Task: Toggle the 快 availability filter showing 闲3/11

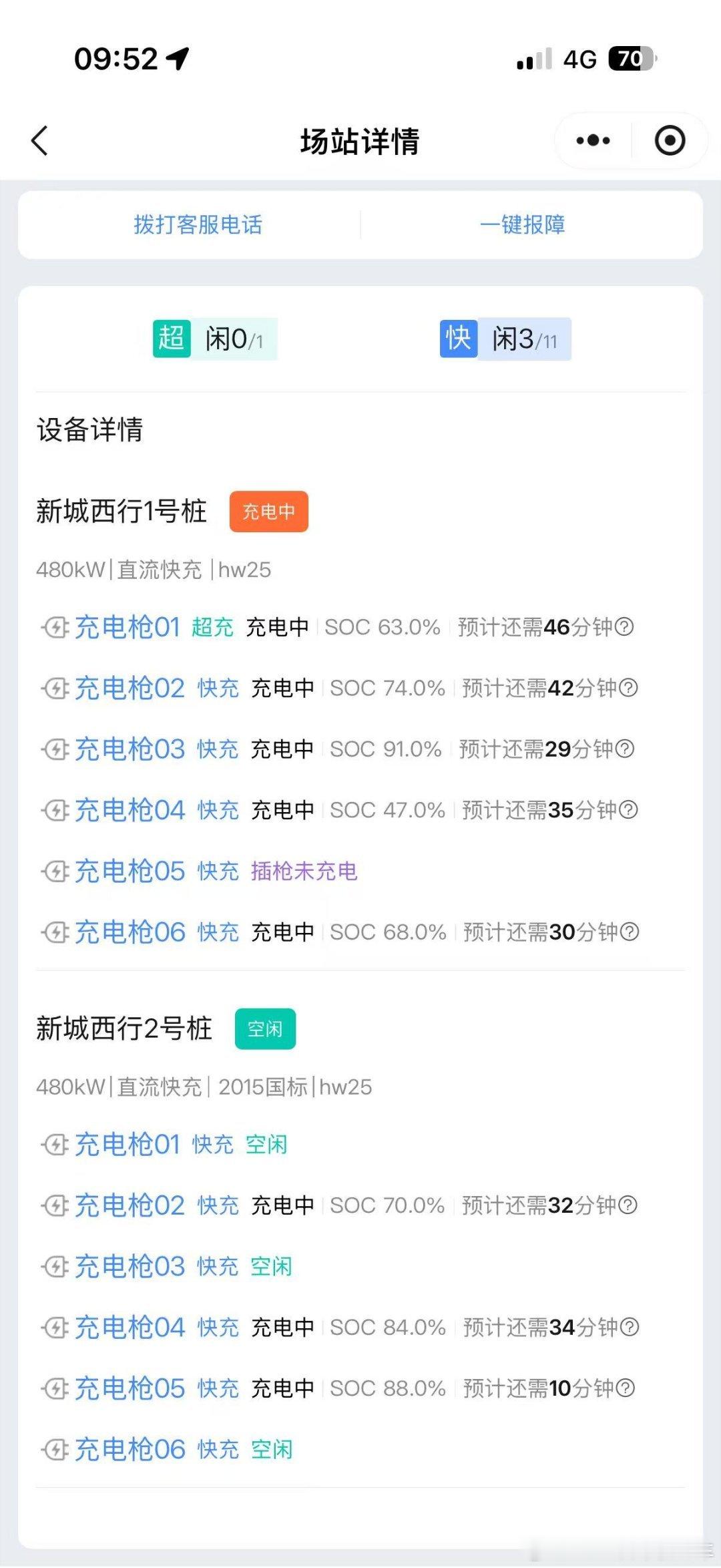Action: pyautogui.click(x=504, y=339)
